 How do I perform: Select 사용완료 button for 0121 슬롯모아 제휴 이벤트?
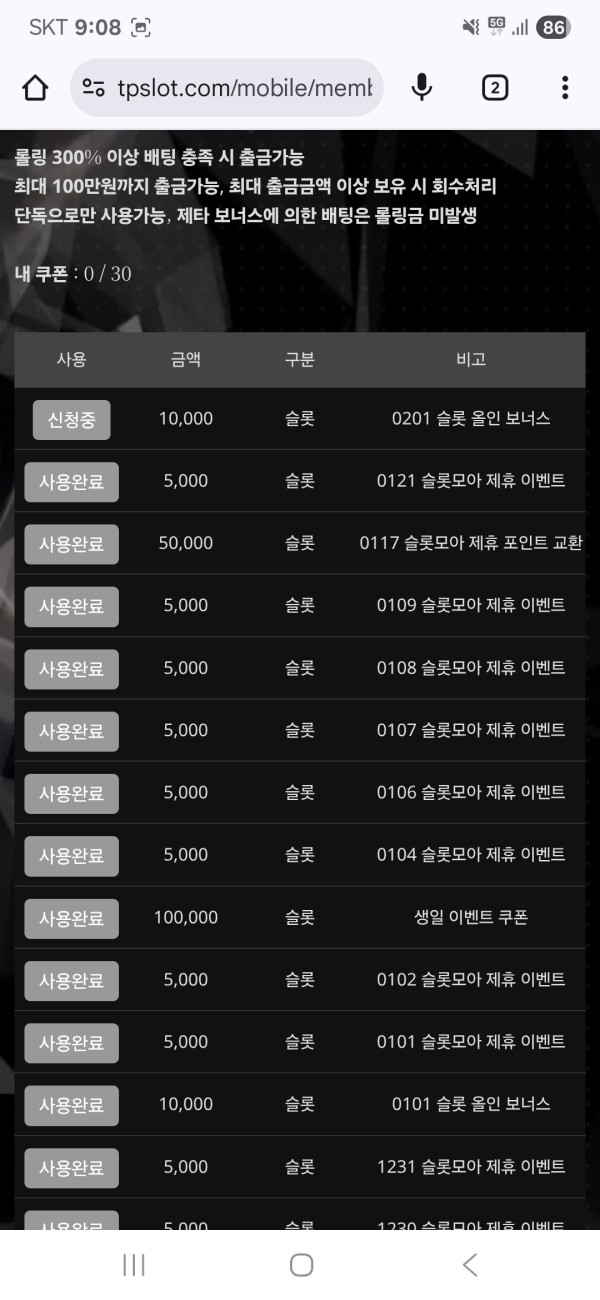click(x=71, y=481)
